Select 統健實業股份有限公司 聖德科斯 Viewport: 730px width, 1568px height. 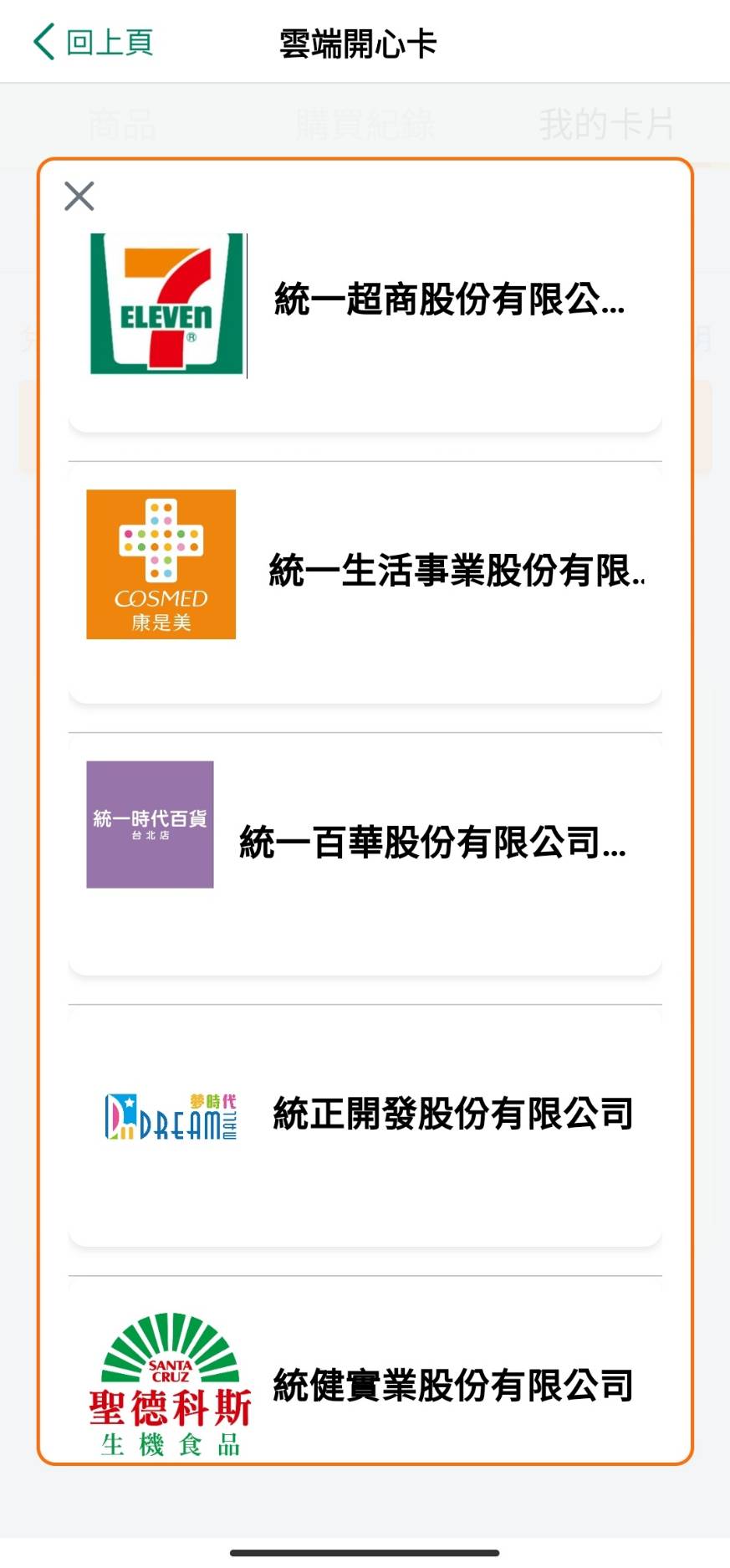[x=365, y=1385]
